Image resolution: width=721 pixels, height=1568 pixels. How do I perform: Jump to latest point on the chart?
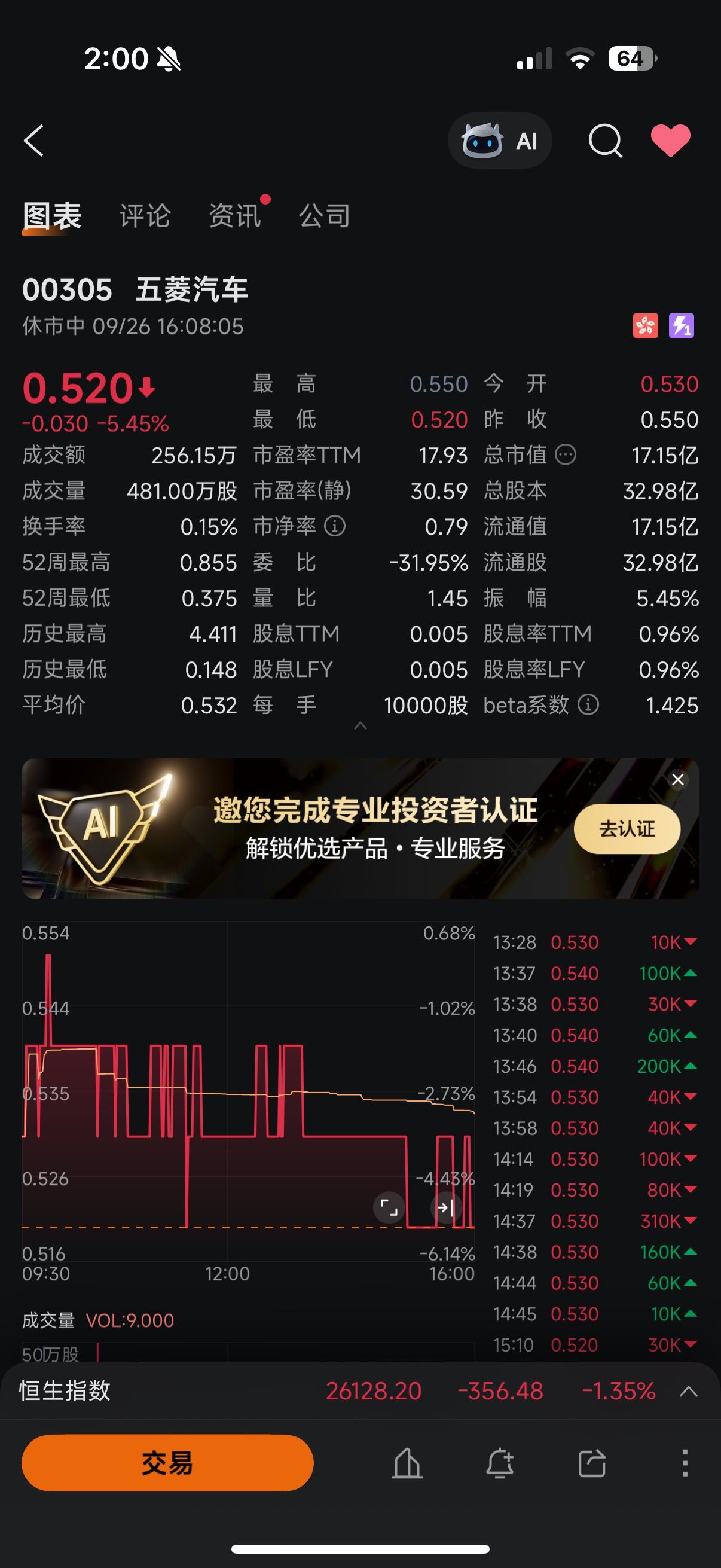pyautogui.click(x=445, y=1207)
